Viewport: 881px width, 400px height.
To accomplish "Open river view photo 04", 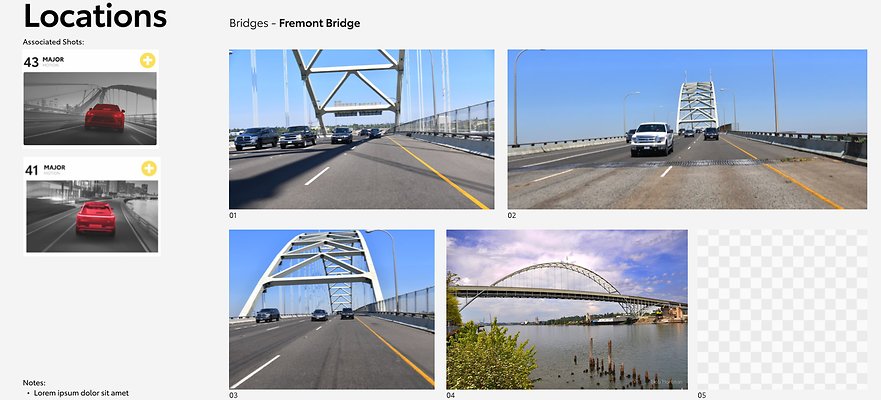I will click(x=566, y=309).
